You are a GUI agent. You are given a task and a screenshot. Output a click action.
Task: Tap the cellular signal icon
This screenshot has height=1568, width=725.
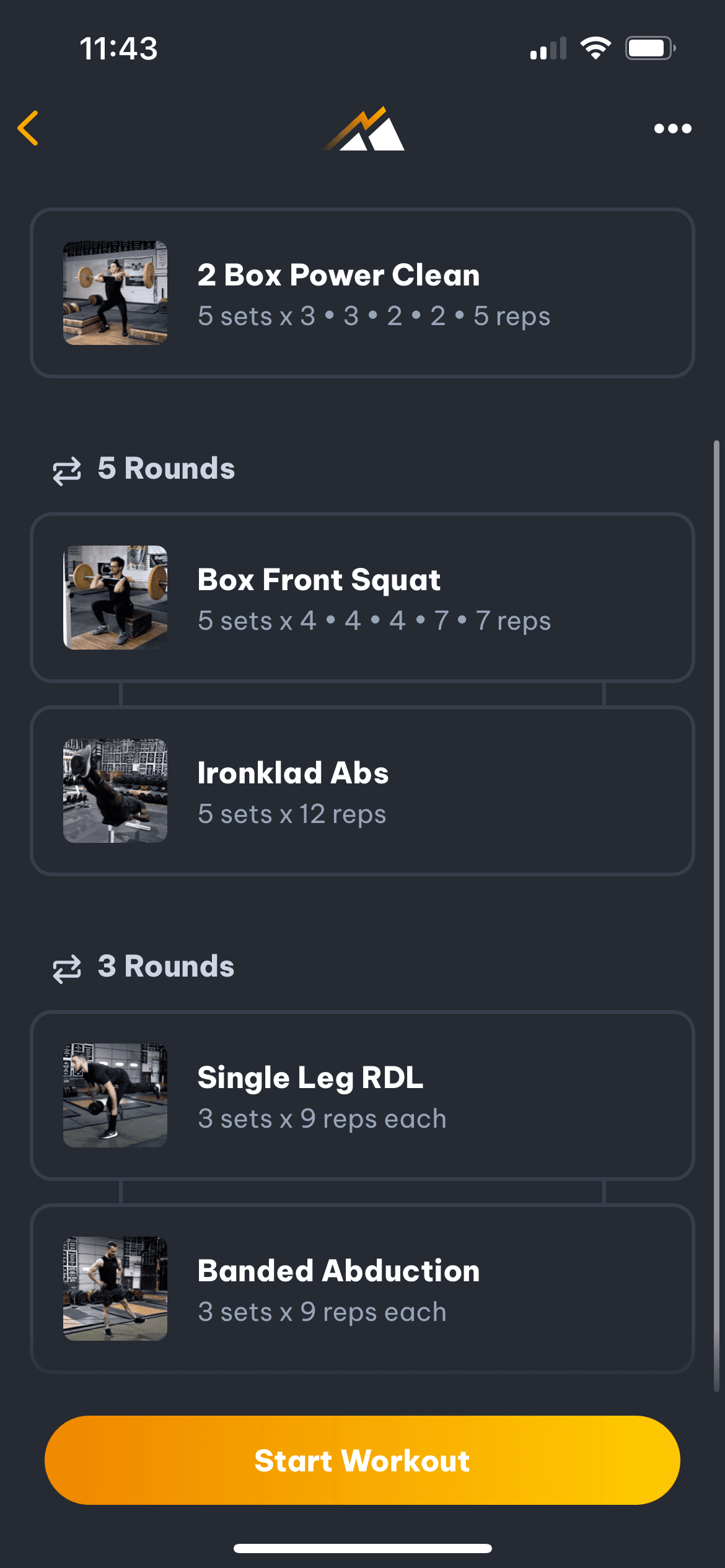tap(548, 48)
